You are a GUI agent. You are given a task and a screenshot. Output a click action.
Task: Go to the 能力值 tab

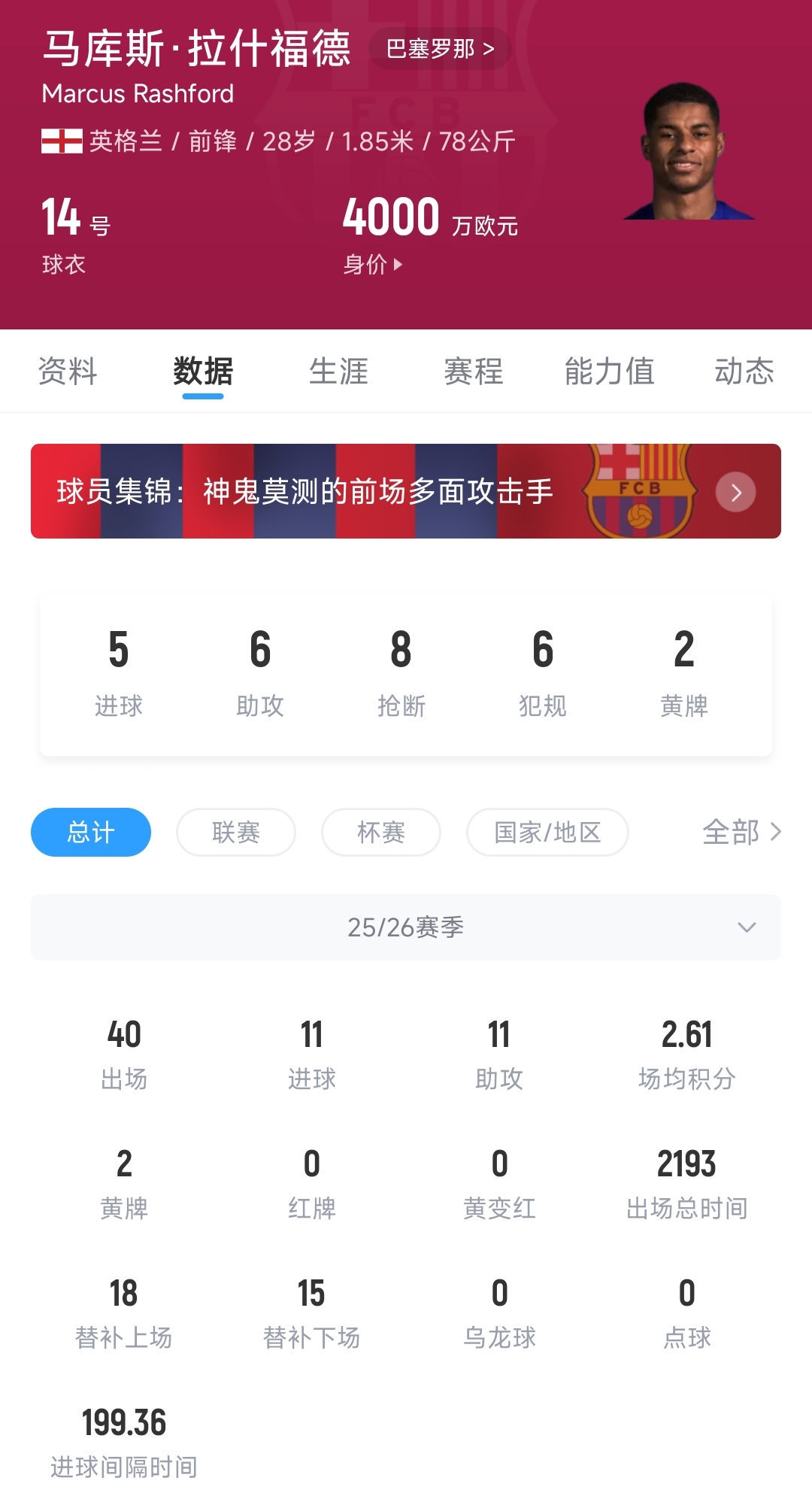point(609,372)
